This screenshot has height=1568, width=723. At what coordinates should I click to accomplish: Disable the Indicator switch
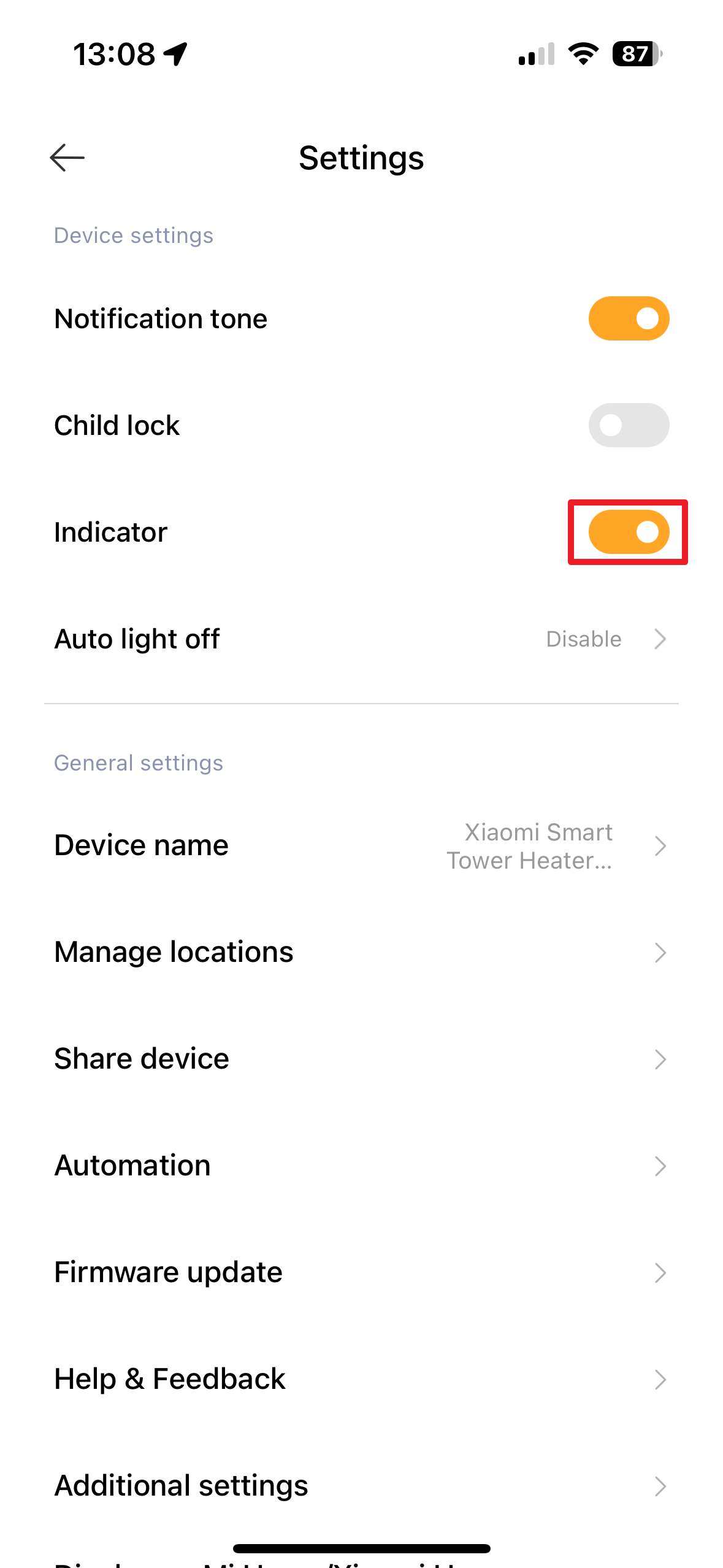(628, 532)
